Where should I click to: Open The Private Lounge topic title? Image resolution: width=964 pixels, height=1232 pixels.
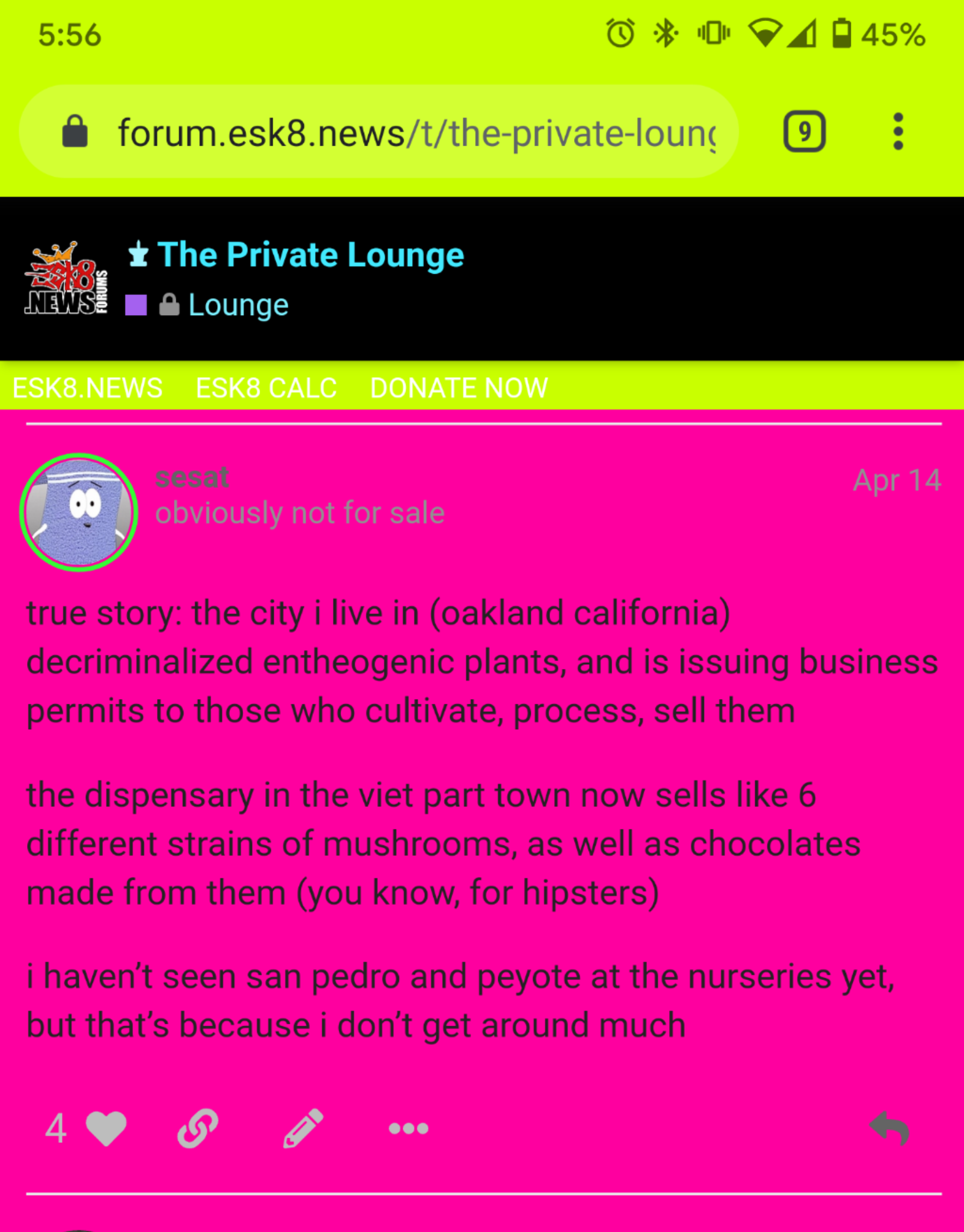coord(311,255)
